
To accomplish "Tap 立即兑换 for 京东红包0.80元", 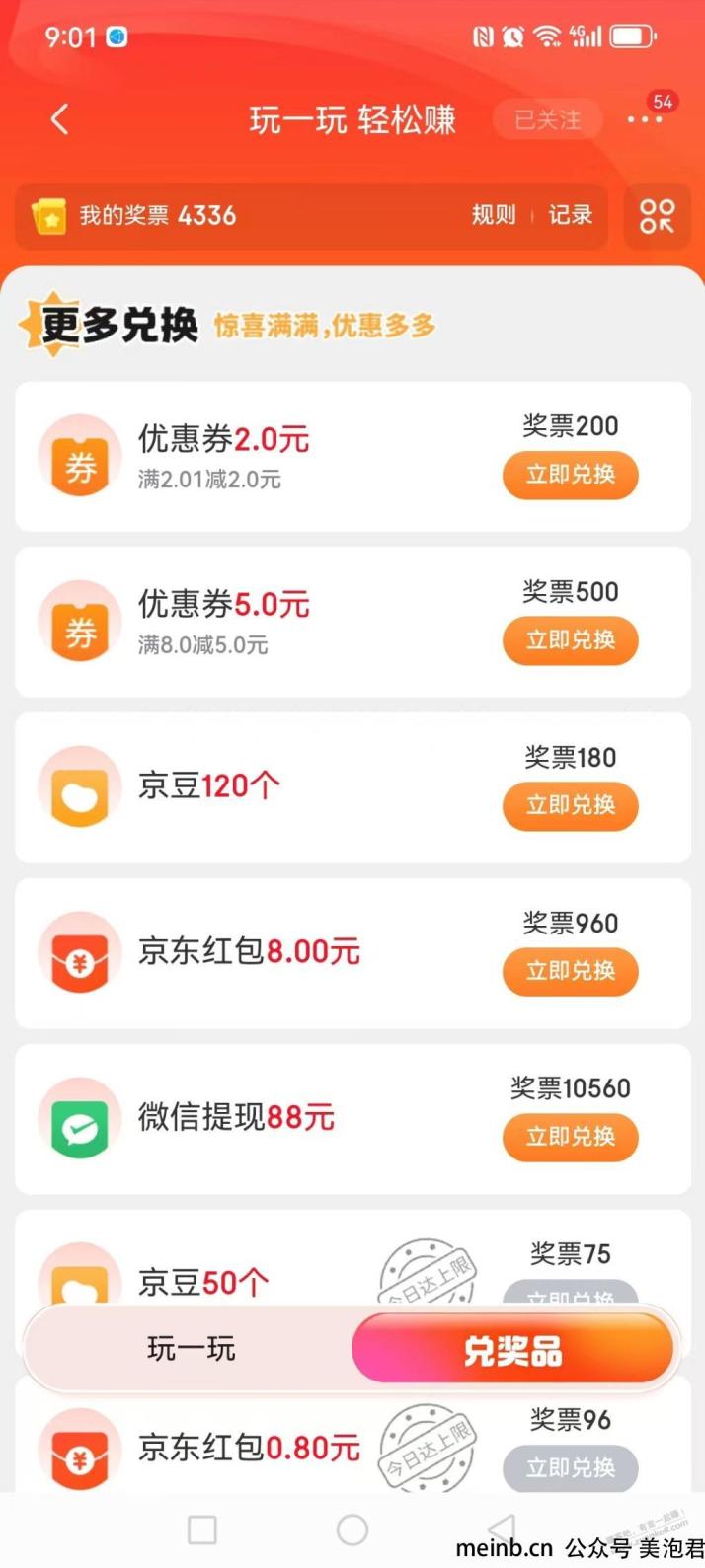I will click(571, 1468).
